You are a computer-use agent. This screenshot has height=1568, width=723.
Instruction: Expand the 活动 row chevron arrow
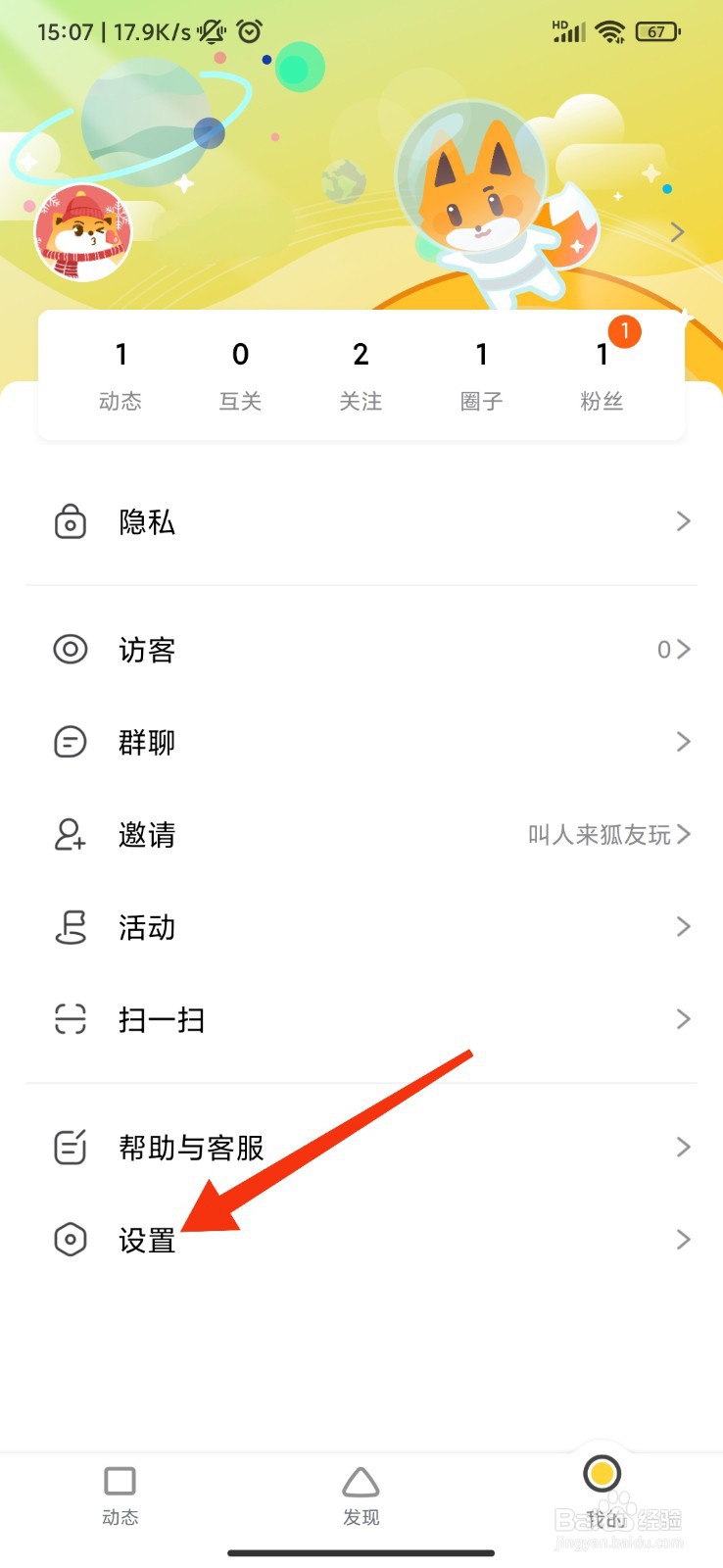683,926
